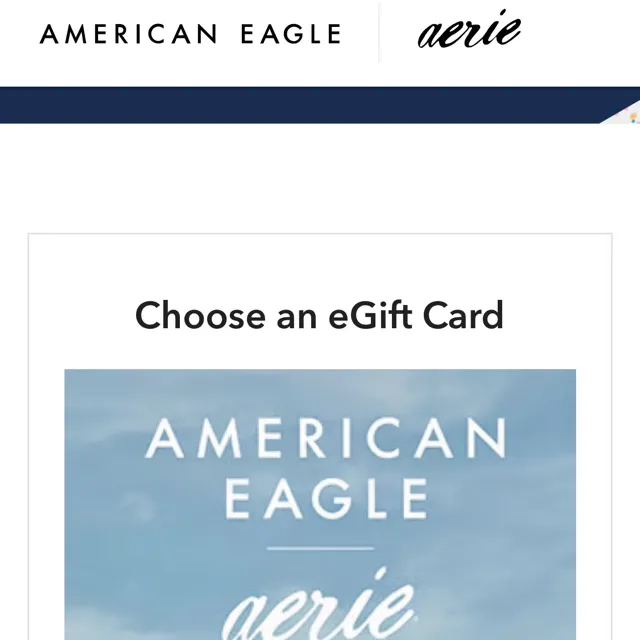
Task: Open the American Eagle homepage link
Action: click(x=190, y=34)
